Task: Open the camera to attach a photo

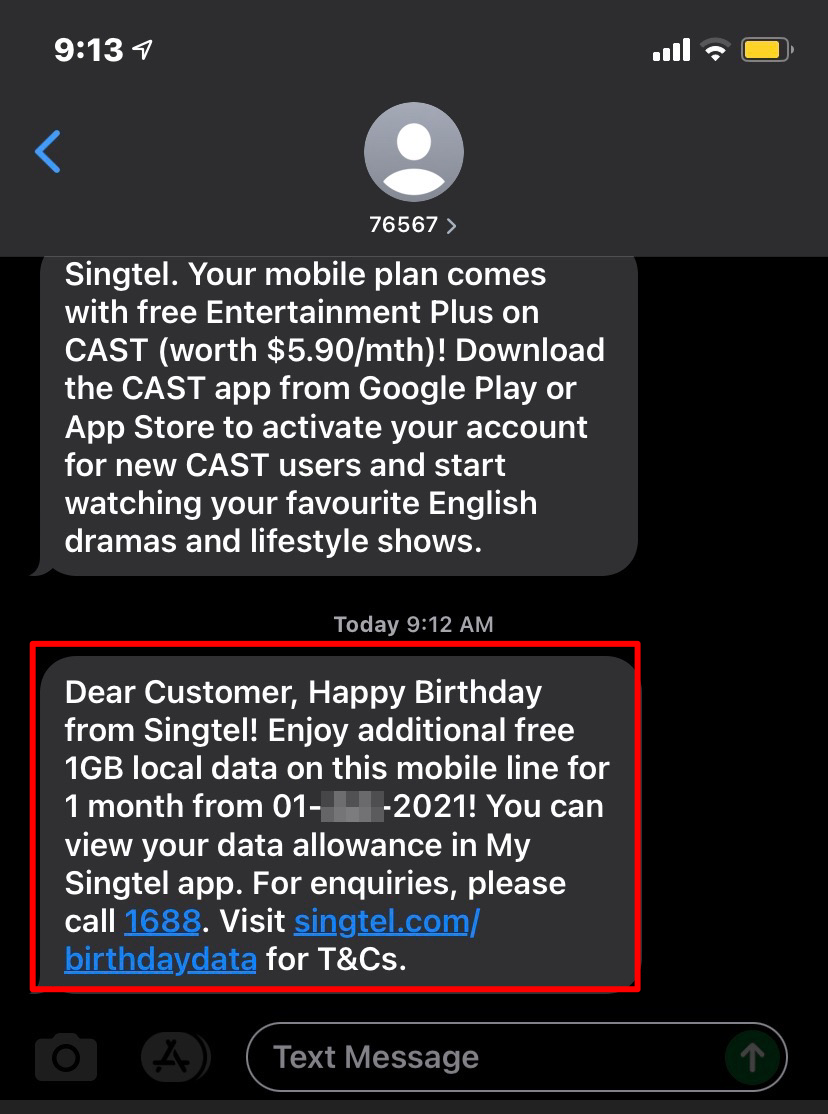Action: [x=66, y=1057]
